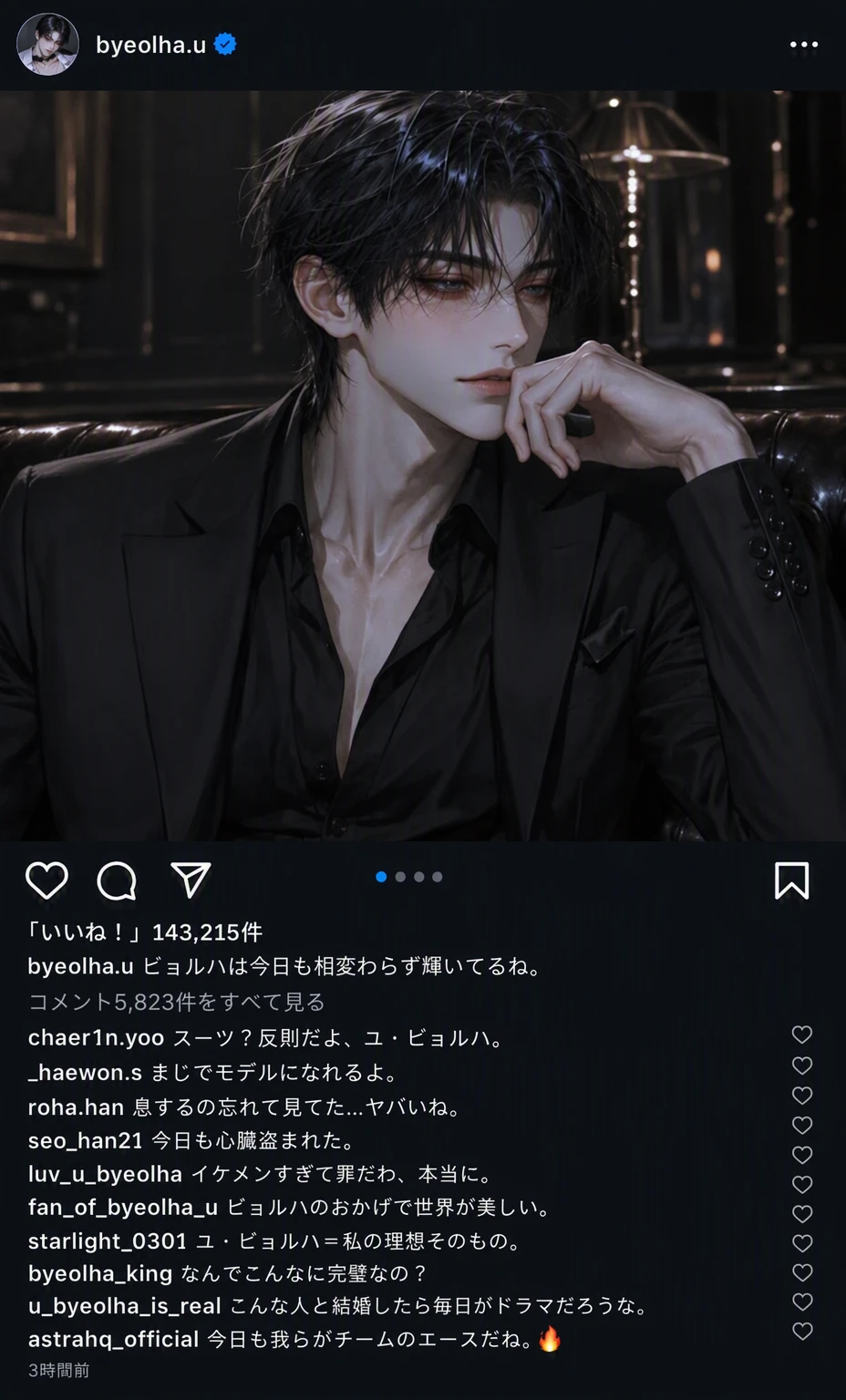The image size is (846, 1400).
Task: Like u_byeolha_is_real's comment
Action: (x=802, y=1271)
